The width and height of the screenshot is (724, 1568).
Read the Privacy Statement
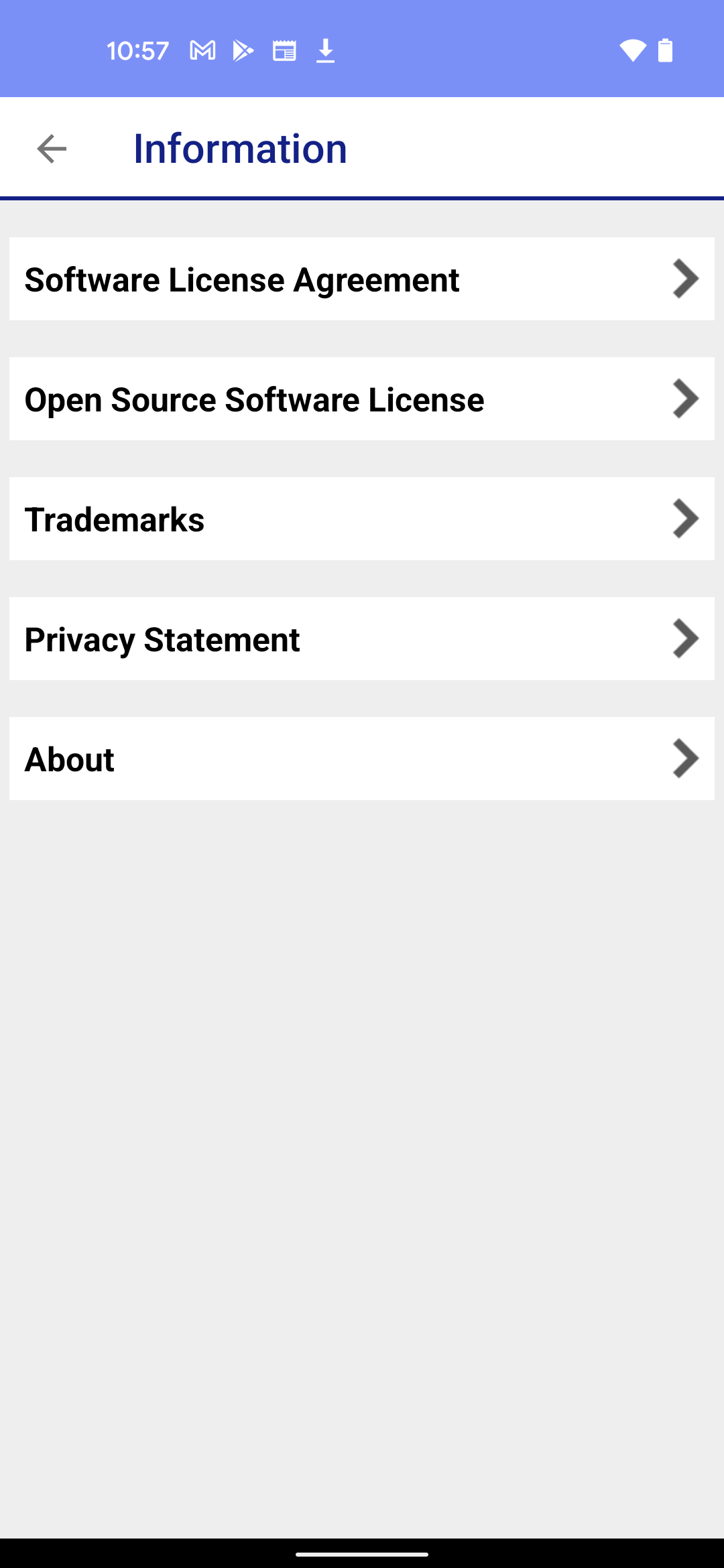(362, 639)
